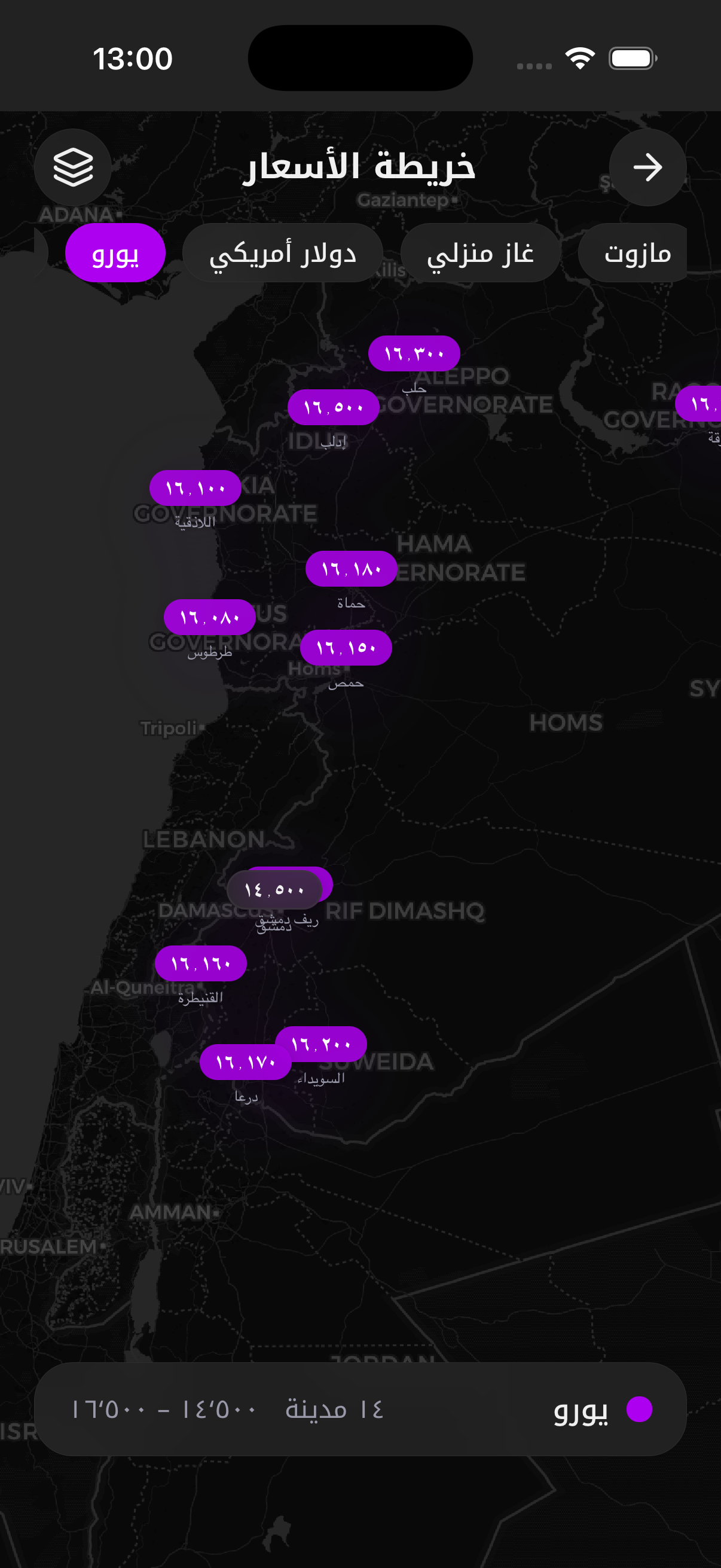Tap the القنيطرة price marker ١٦,١٦٠

pos(200,963)
